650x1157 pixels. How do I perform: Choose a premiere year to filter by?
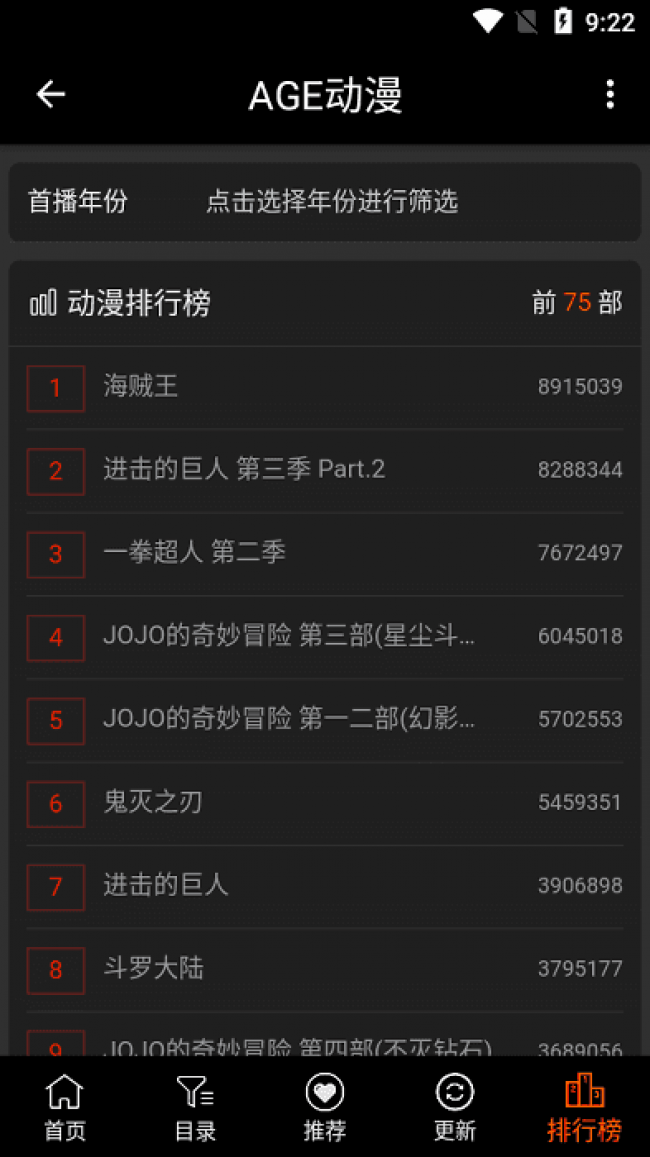click(x=325, y=201)
